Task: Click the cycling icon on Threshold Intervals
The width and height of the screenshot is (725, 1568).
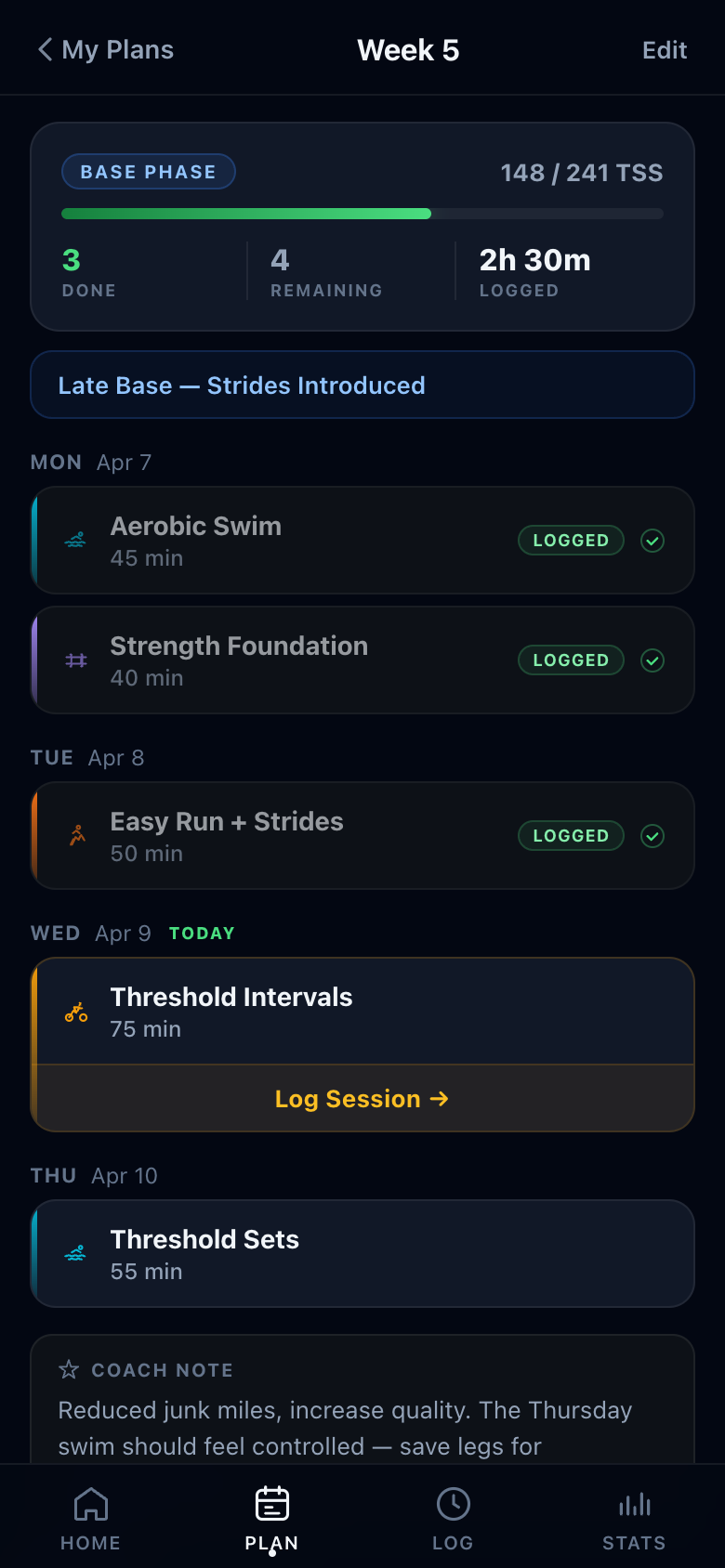Action: coord(77,1011)
